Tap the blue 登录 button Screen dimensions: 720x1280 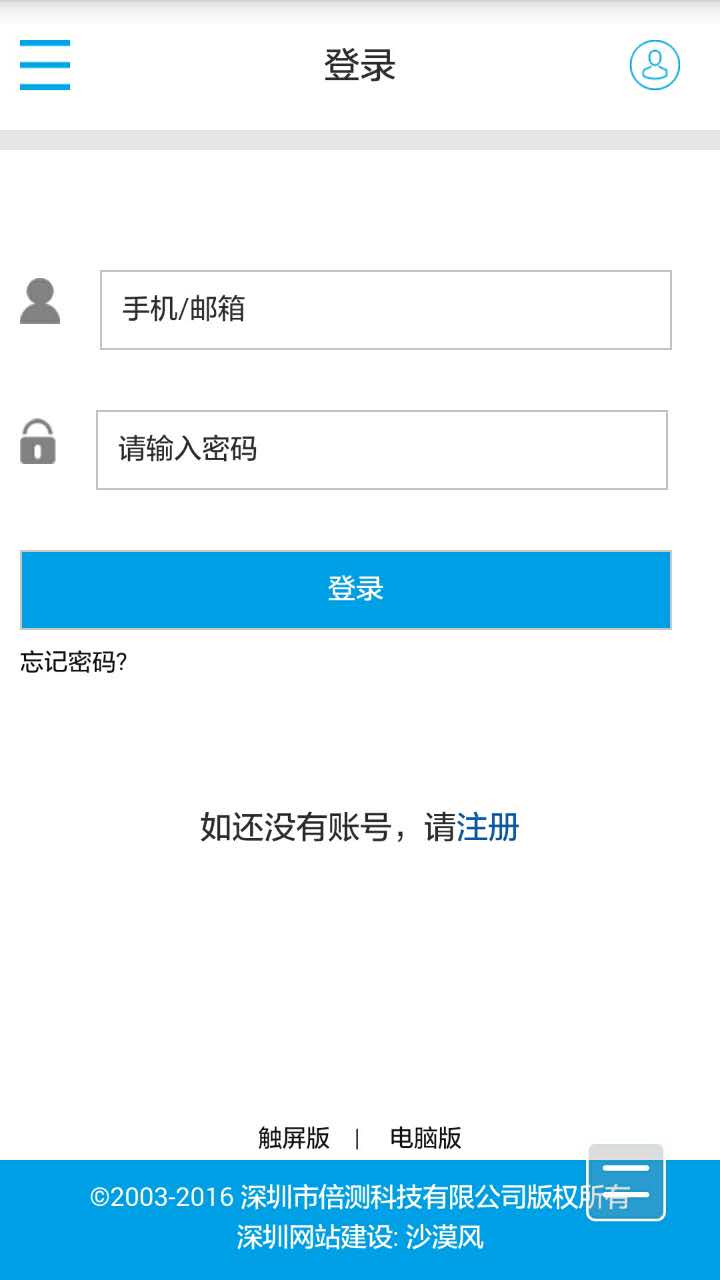346,590
